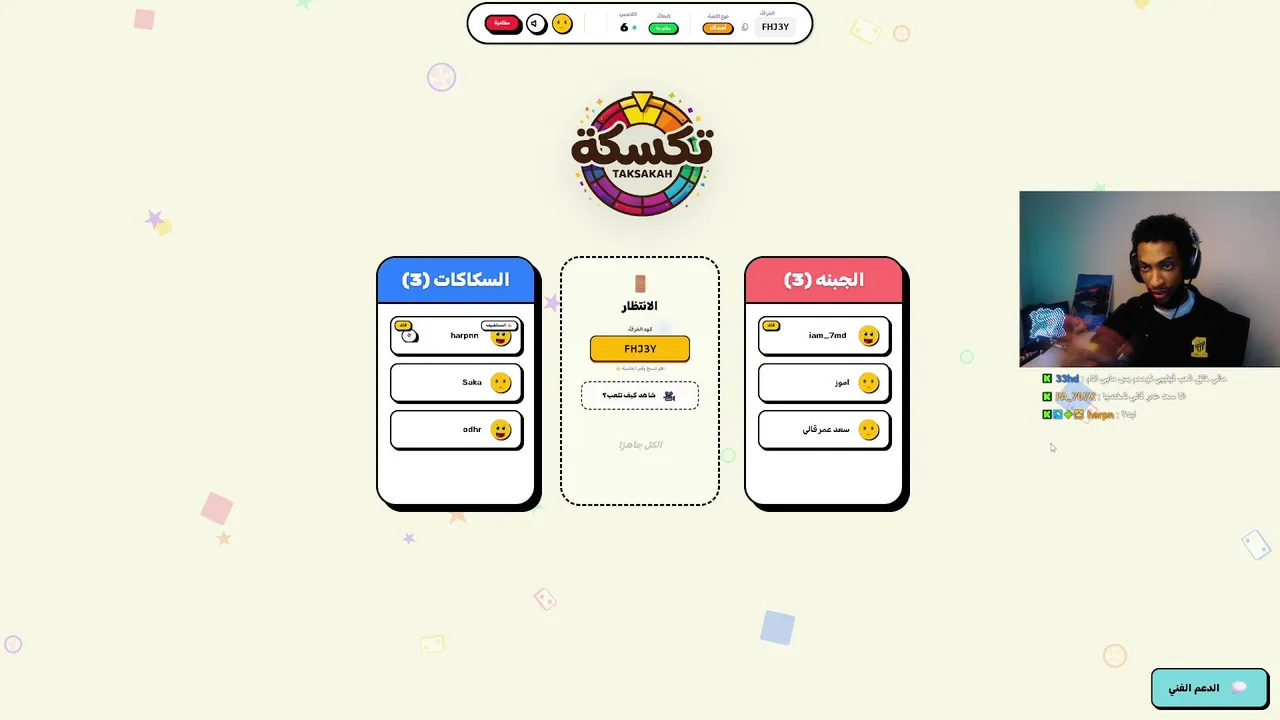Open technical support (الدعم الفني) chat
1280x720 pixels.
1209,688
